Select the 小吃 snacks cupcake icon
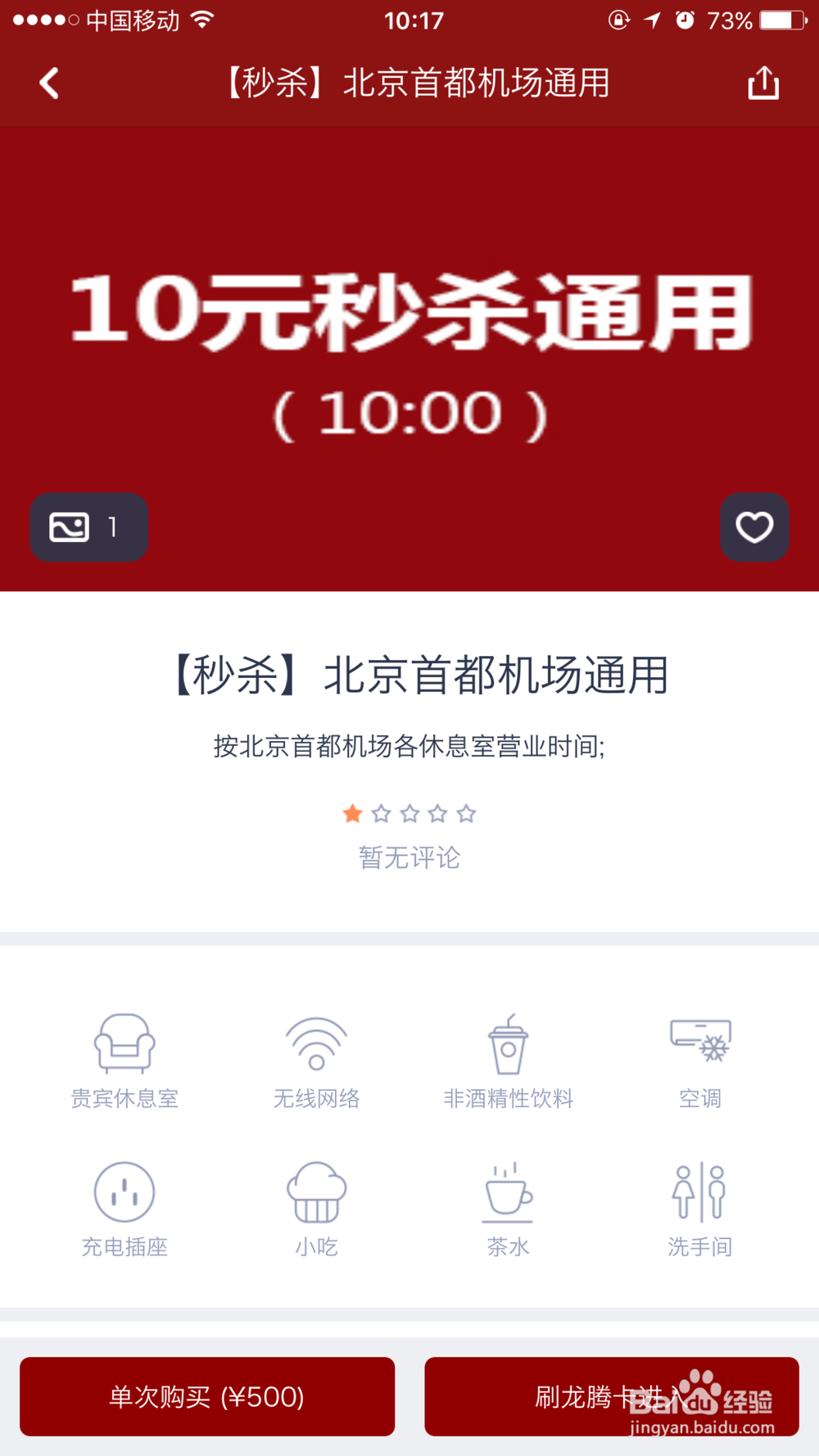Image resolution: width=819 pixels, height=1456 pixels. [x=317, y=1193]
